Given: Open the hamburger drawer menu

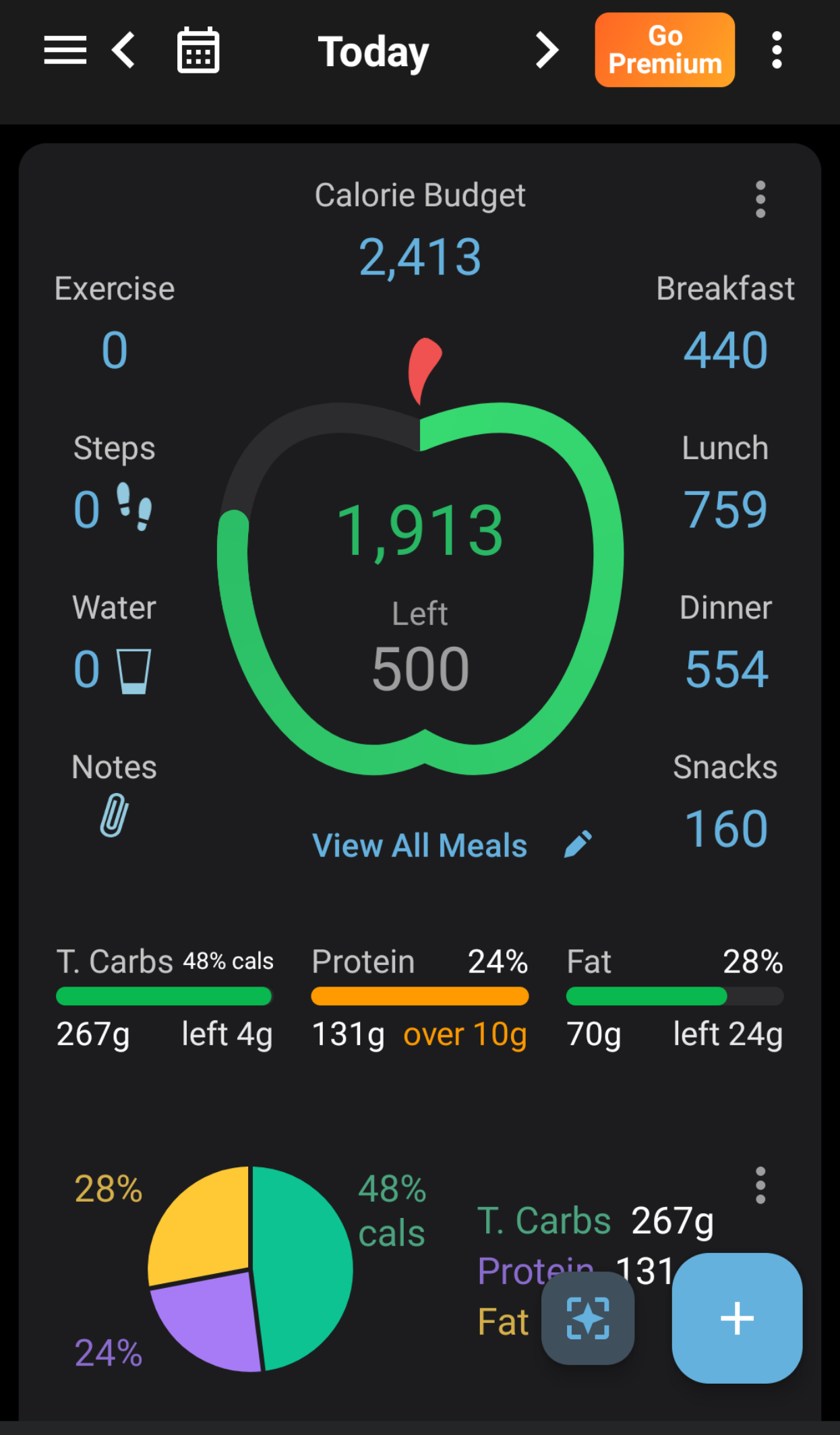Looking at the screenshot, I should coord(65,51).
